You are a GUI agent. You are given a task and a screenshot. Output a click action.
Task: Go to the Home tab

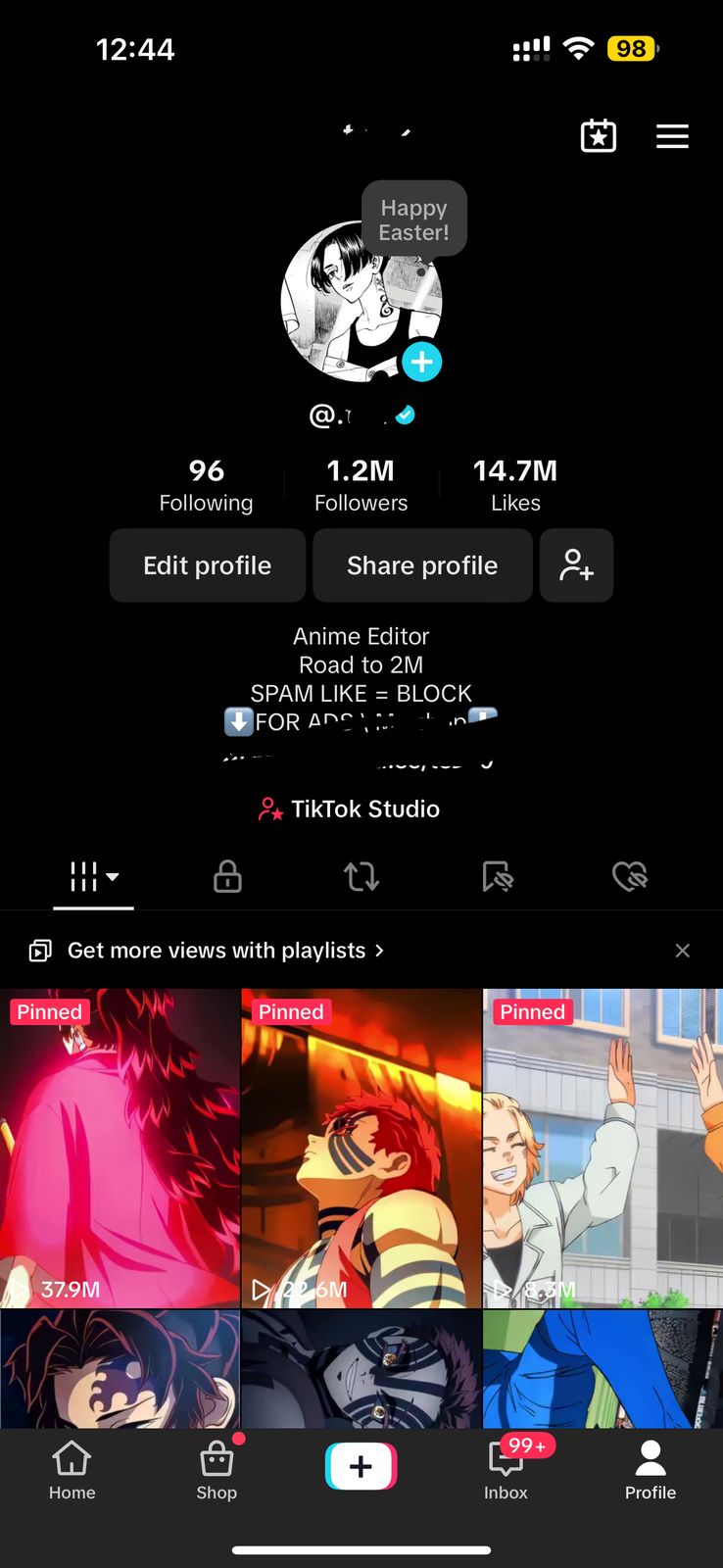click(x=72, y=1470)
